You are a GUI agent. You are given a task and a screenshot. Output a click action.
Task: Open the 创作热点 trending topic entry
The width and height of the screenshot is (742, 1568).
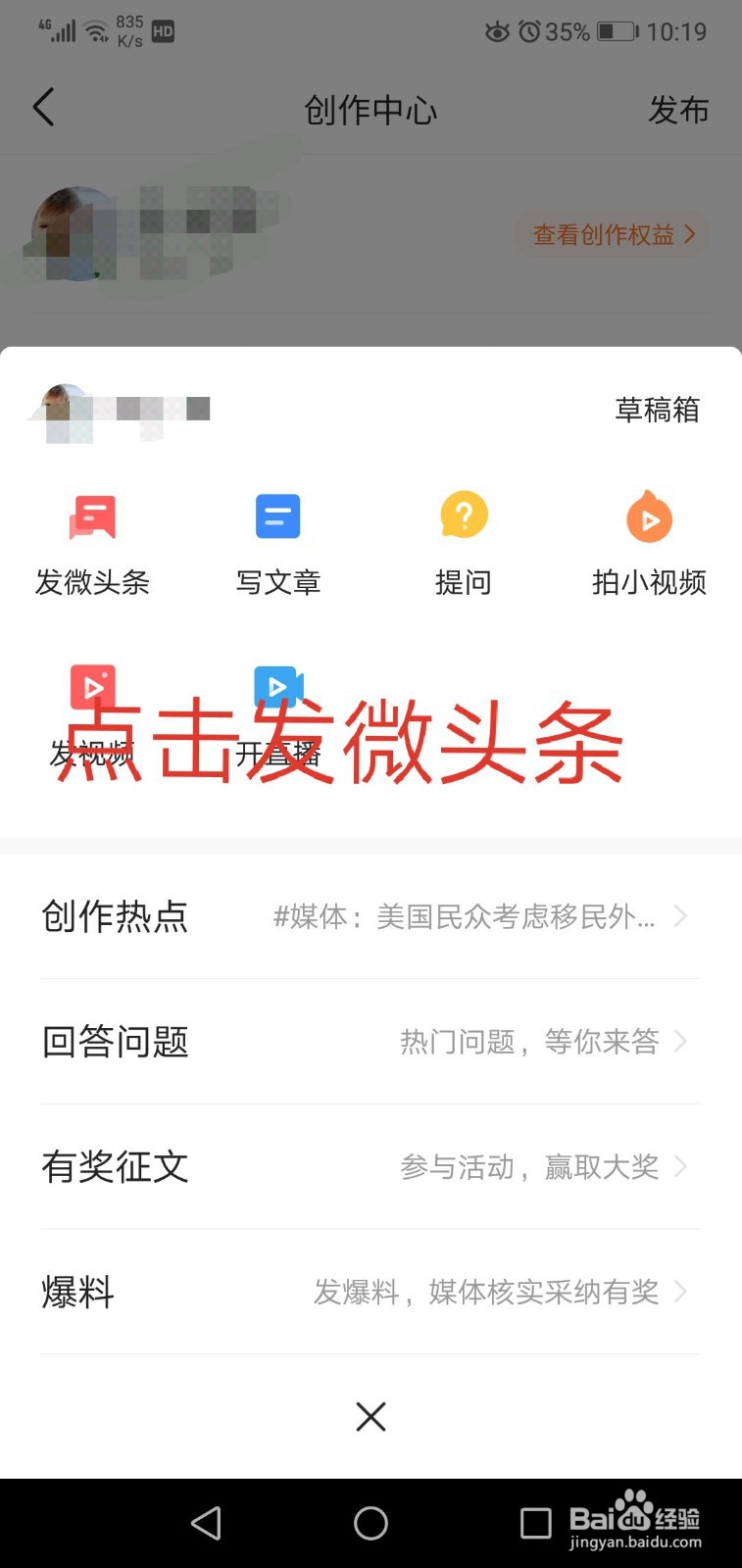(x=371, y=916)
